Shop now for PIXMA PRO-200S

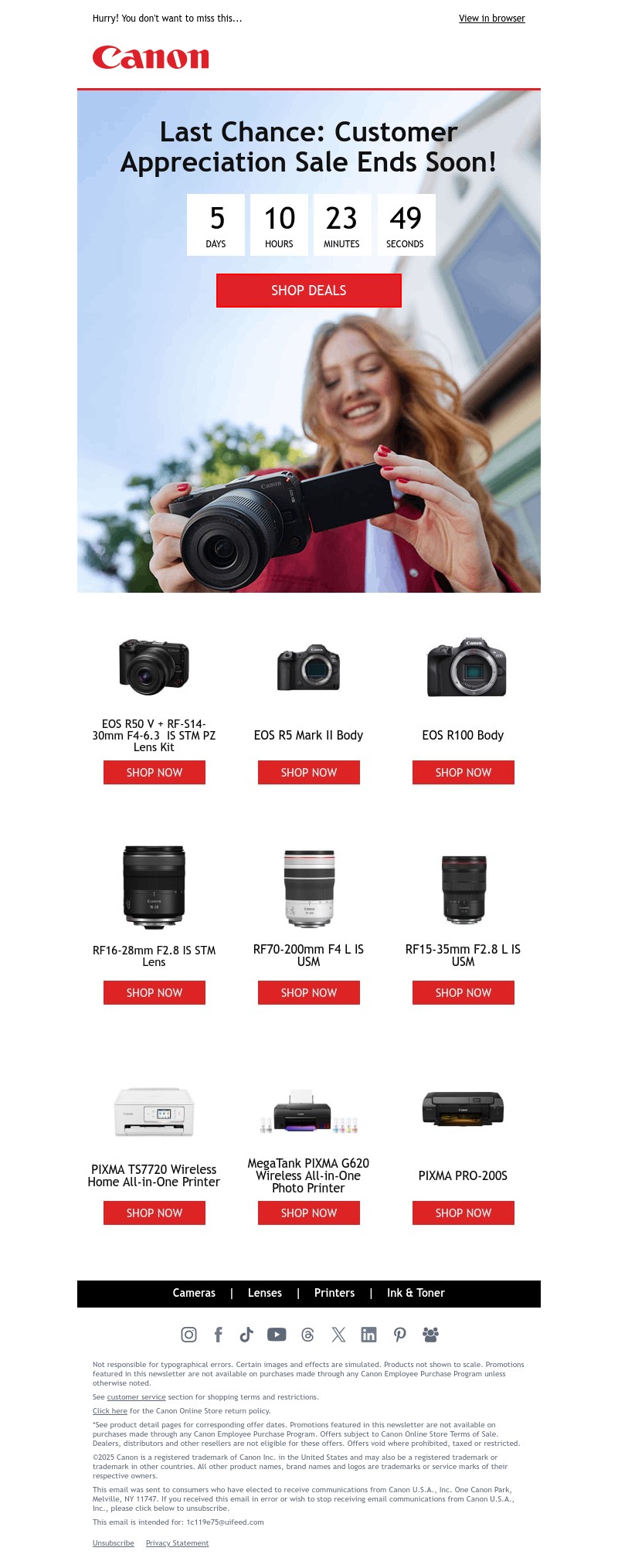click(x=463, y=1213)
